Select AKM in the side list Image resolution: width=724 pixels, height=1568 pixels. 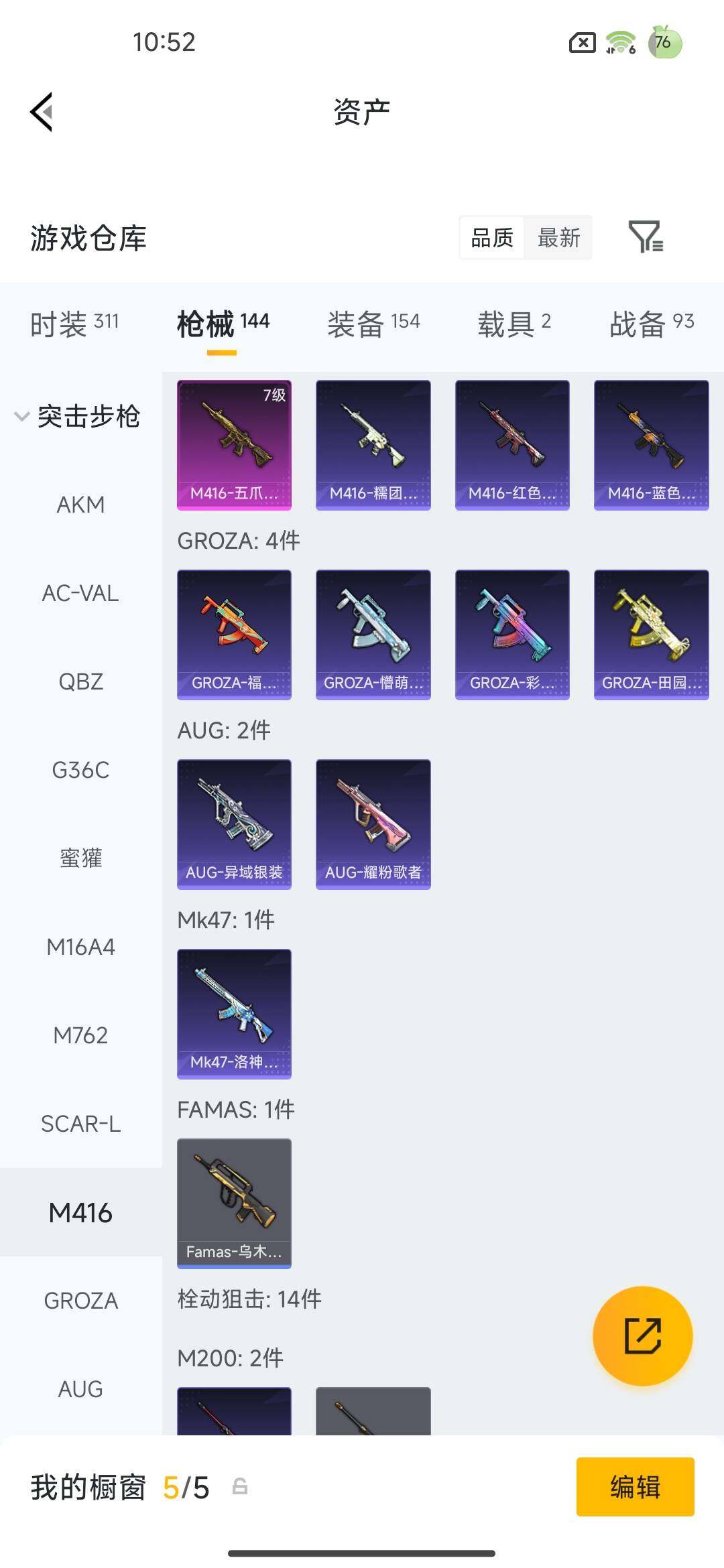pos(80,505)
